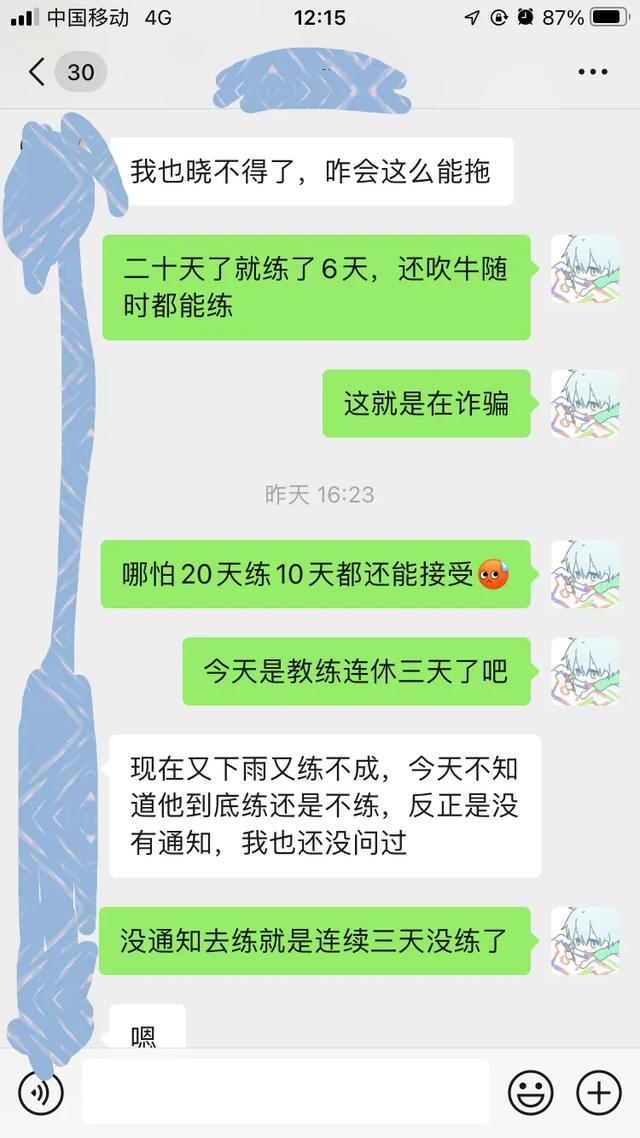Focus the message text field
The height and width of the screenshot is (1138, 640).
pyautogui.click(x=286, y=1092)
